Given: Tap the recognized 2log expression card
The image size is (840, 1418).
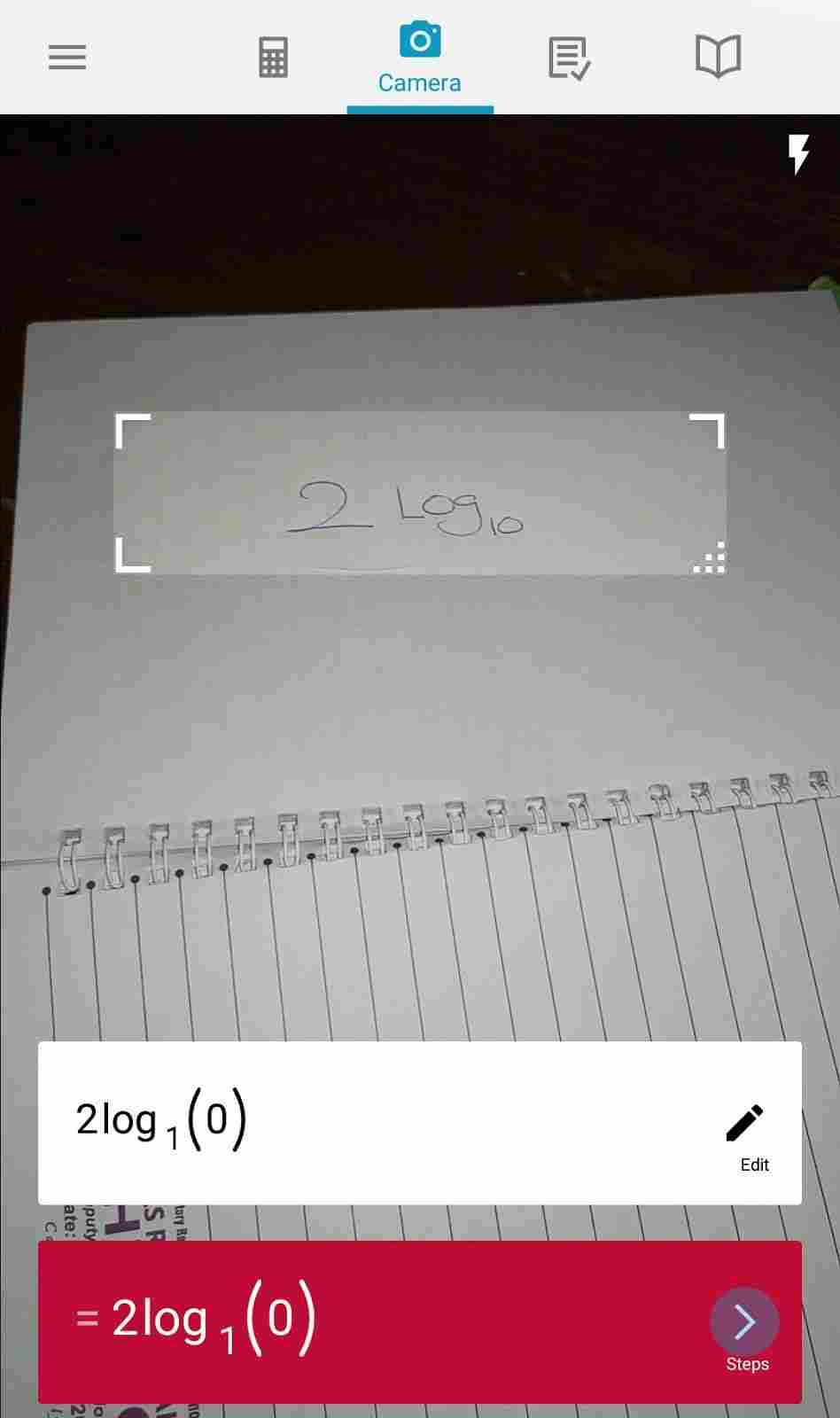Looking at the screenshot, I should point(354,1122).
